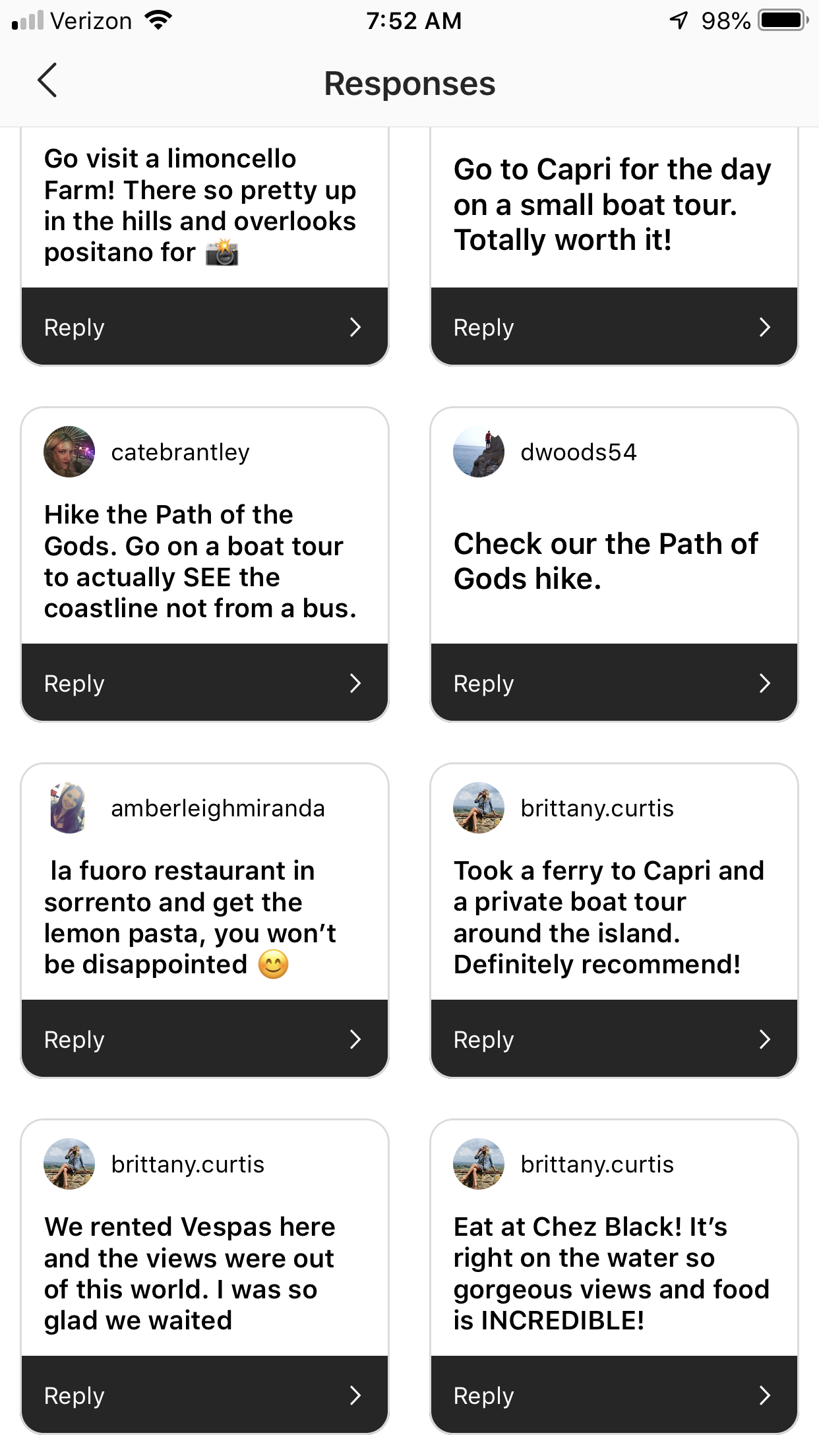Reply to the limoncello farm response
This screenshot has height=1456, width=819.
pos(204,327)
